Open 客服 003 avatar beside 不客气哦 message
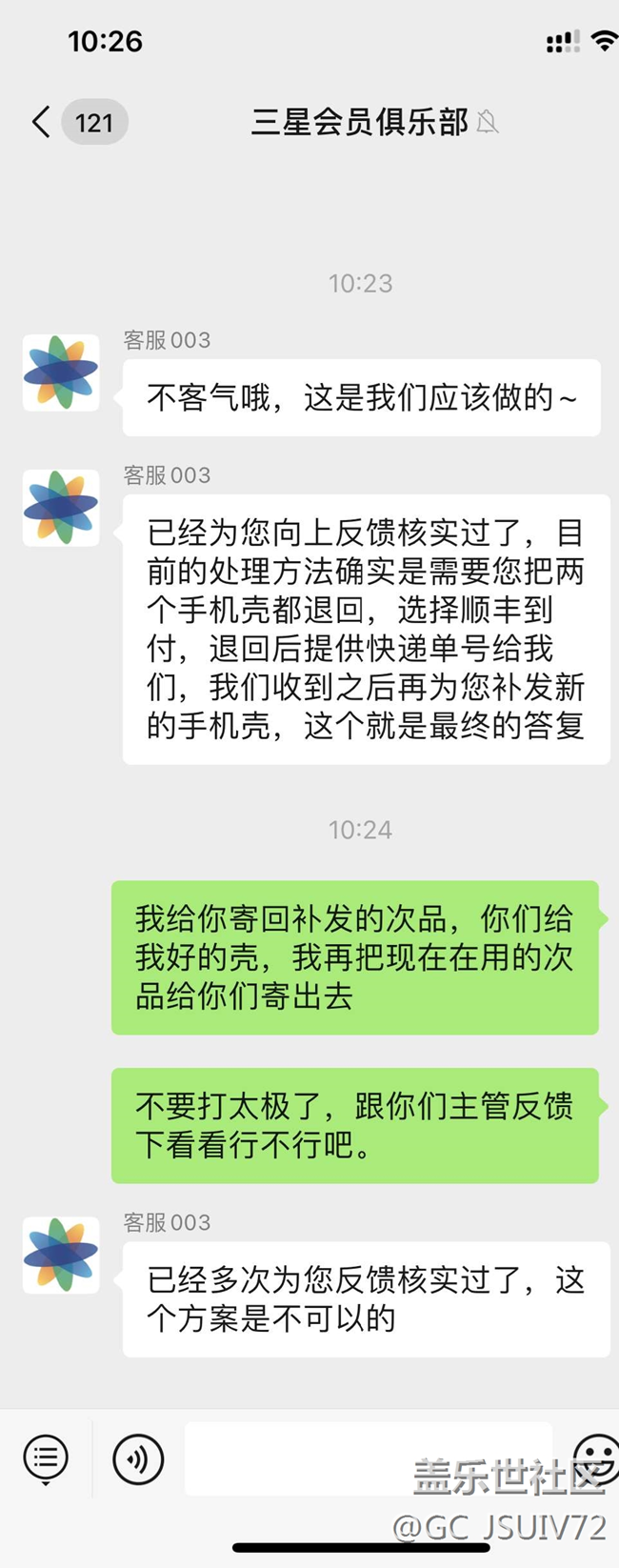The image size is (619, 1568). pos(61,372)
